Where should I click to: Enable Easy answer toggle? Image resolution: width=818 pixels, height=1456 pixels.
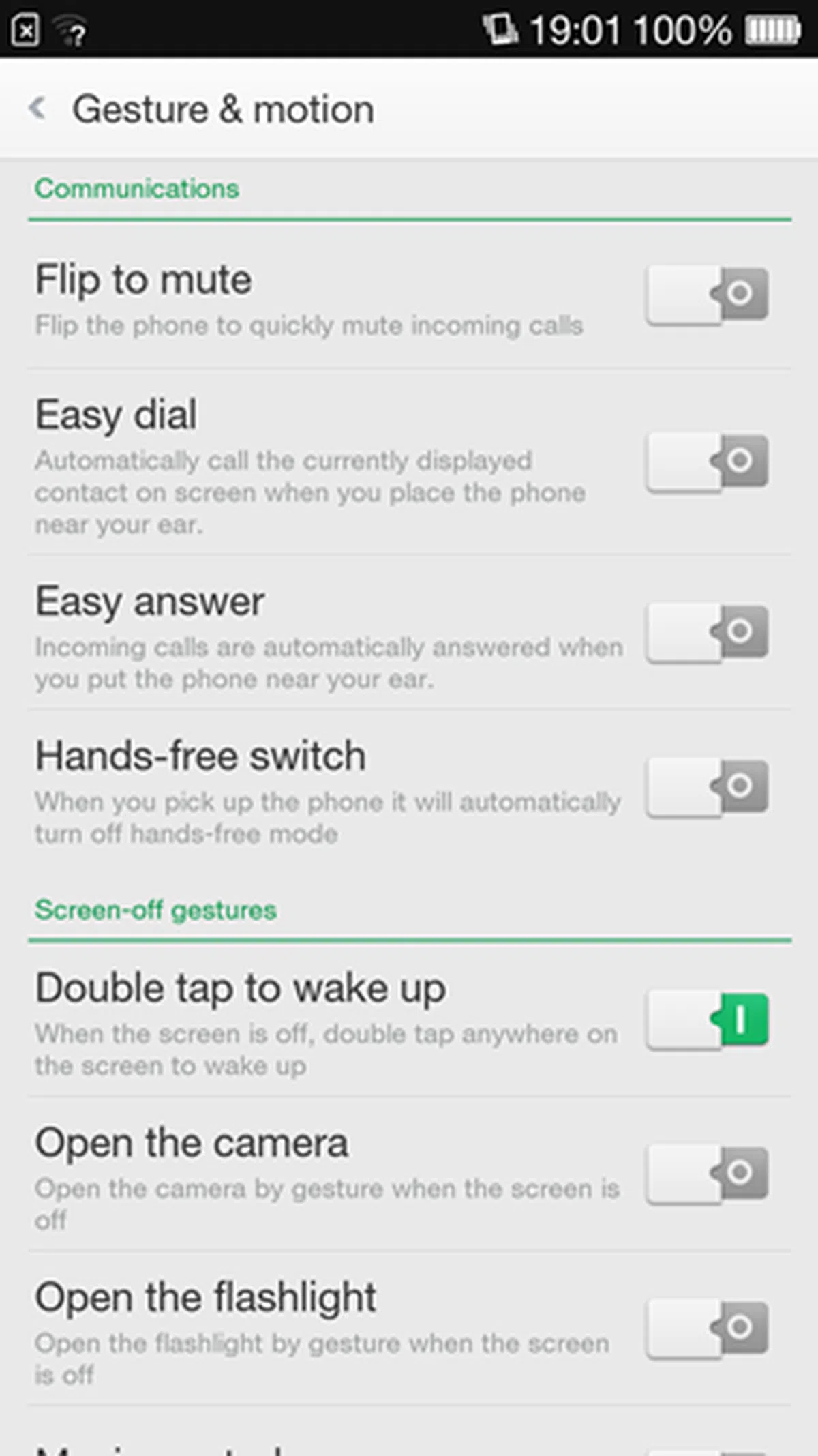click(x=707, y=632)
